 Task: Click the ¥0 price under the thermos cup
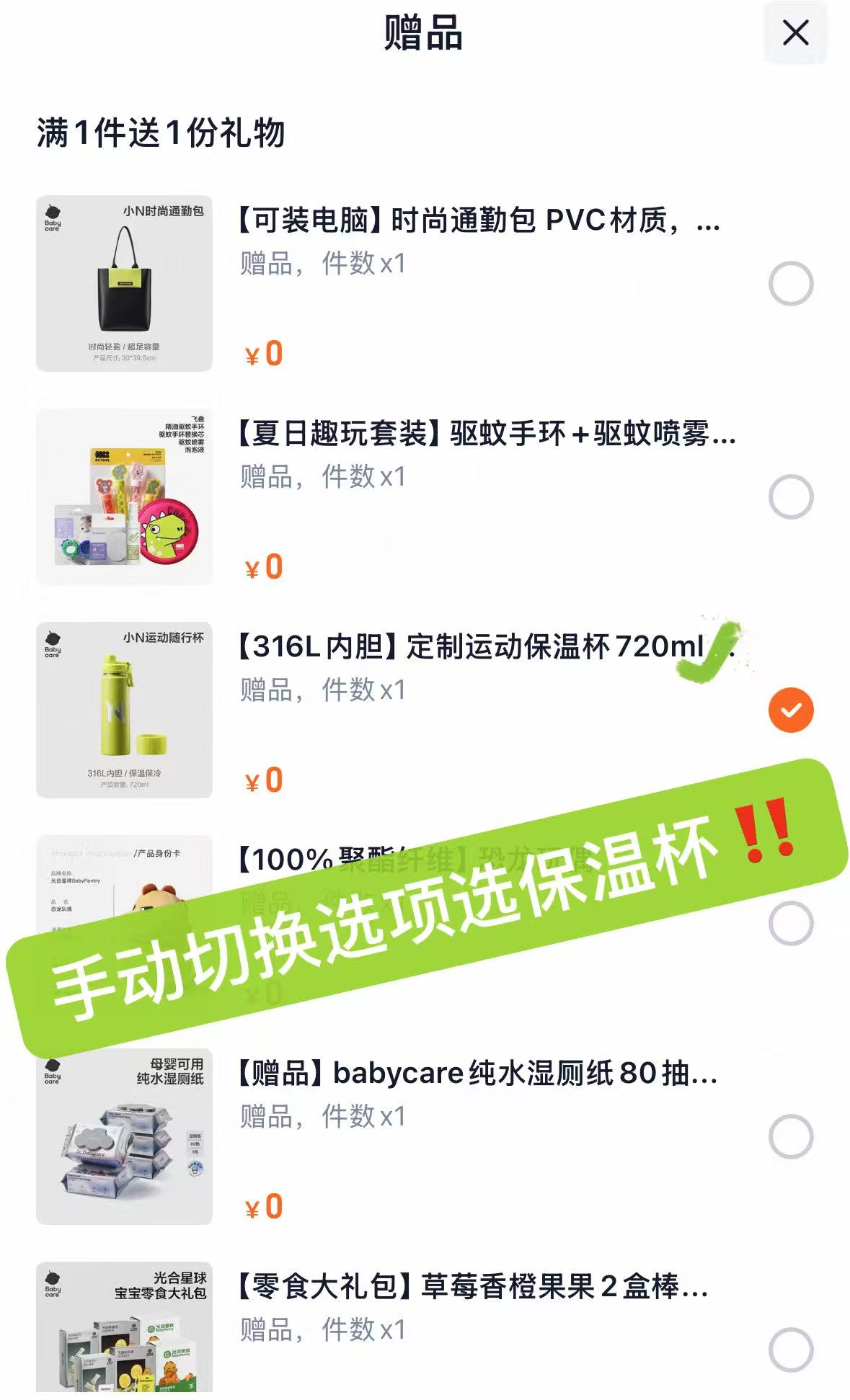click(262, 780)
